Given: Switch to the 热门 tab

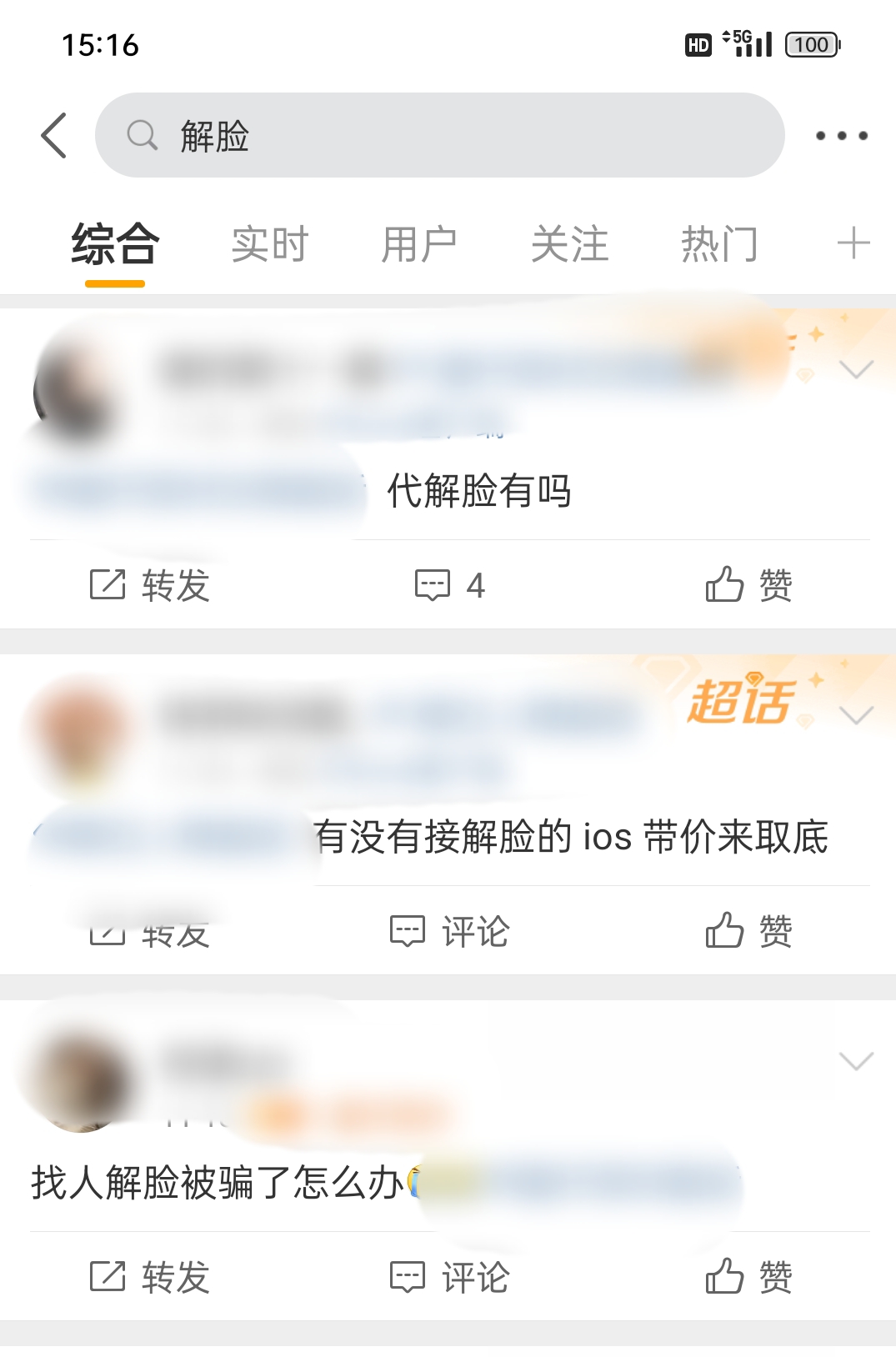Looking at the screenshot, I should pos(719,244).
